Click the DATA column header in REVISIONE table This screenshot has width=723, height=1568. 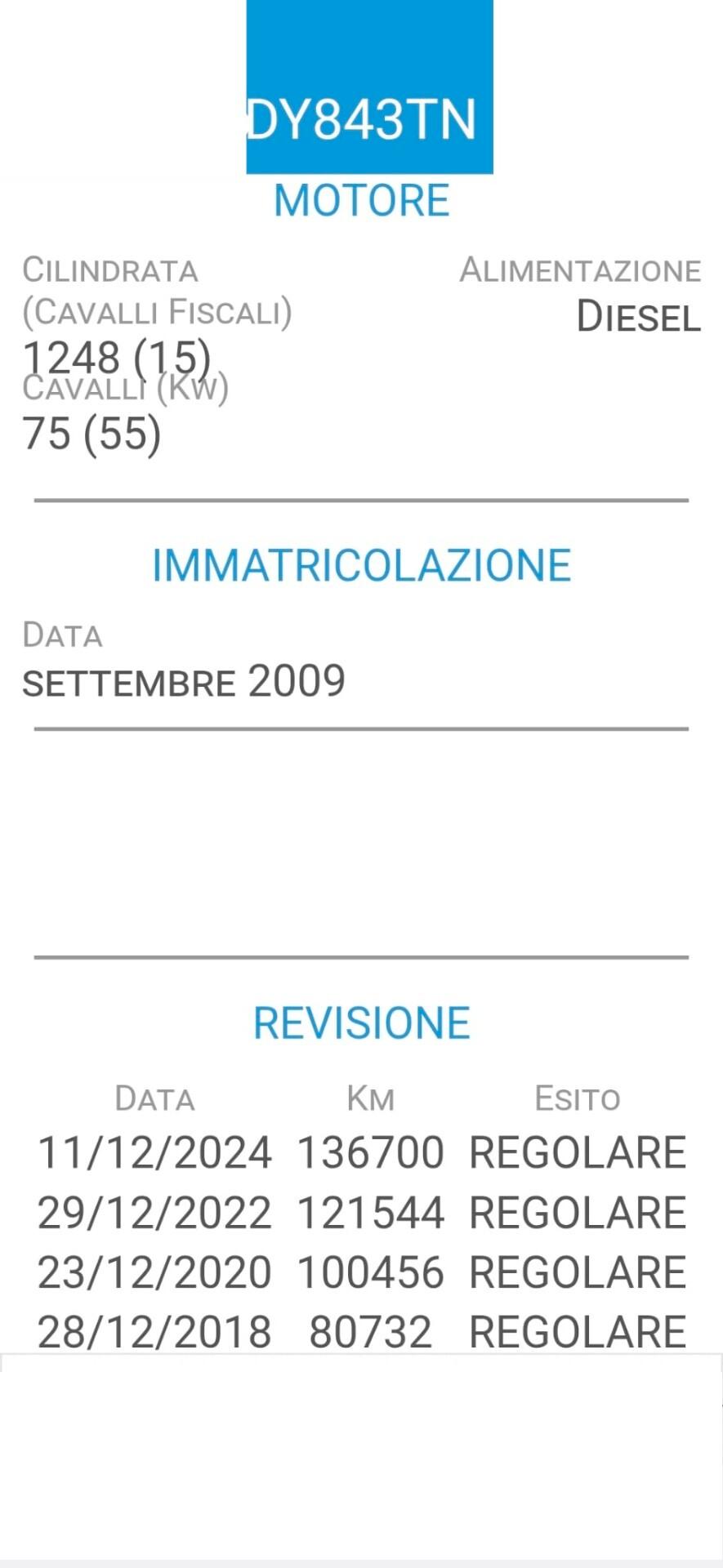(x=156, y=1098)
